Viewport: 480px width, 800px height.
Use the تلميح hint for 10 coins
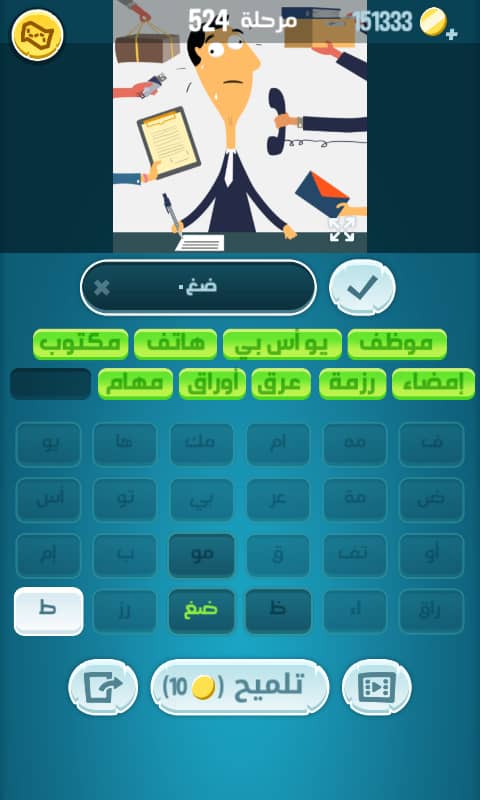click(x=240, y=687)
